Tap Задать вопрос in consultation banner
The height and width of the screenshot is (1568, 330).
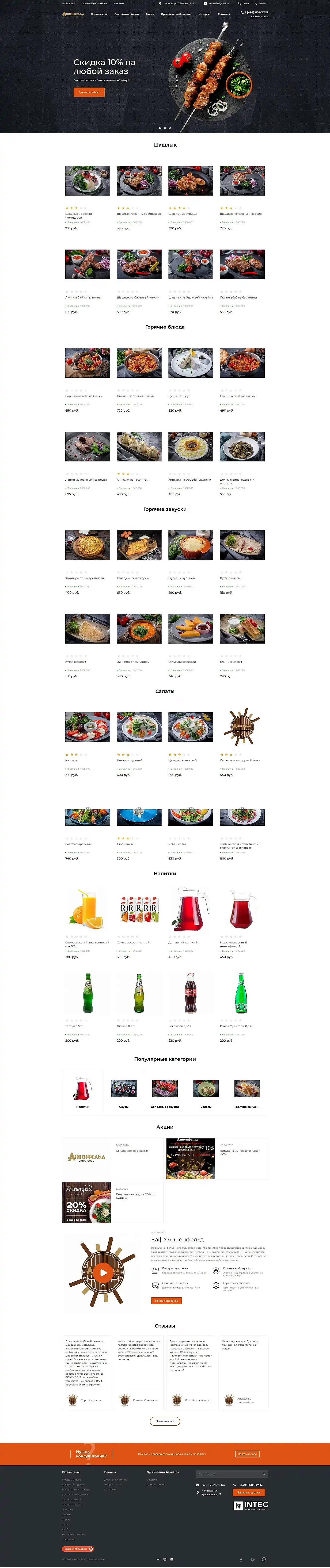coord(246,1454)
